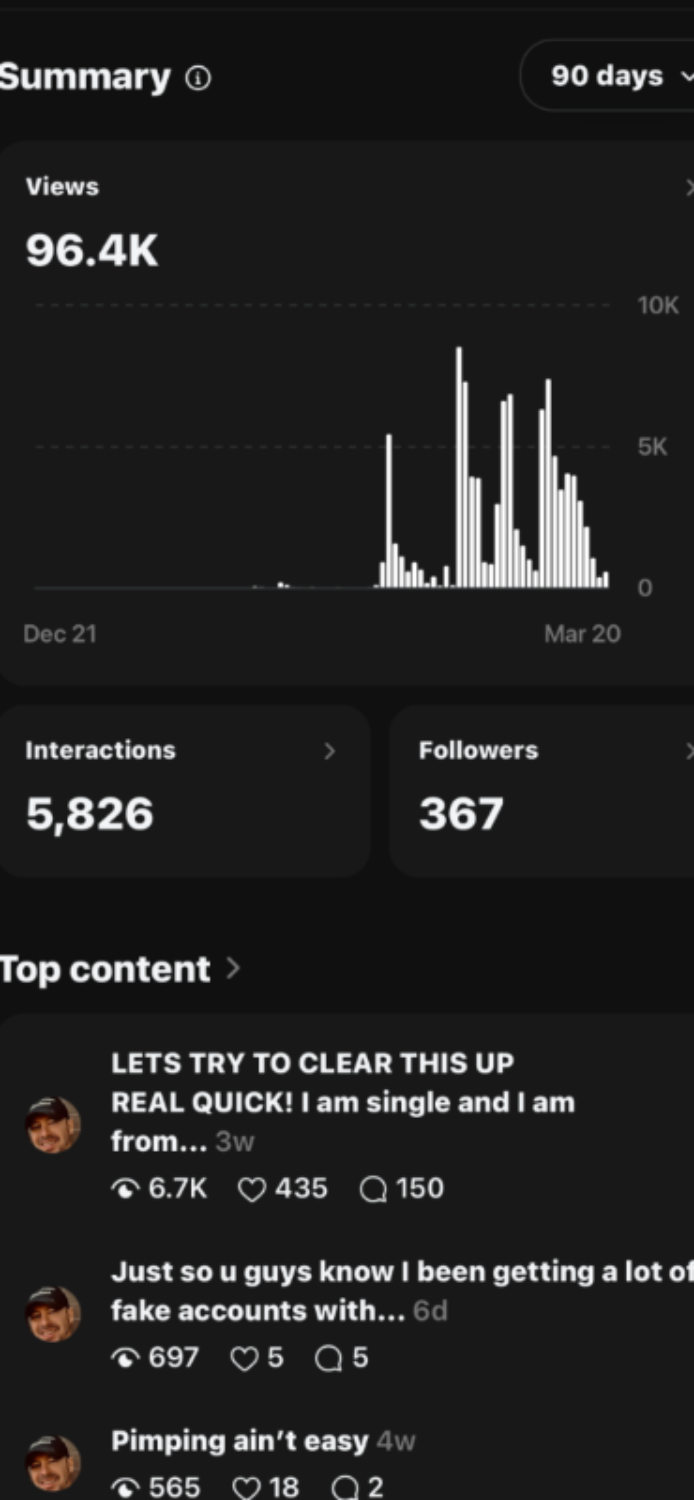Expand the Top content section
694x1500 pixels.
(x=122, y=969)
